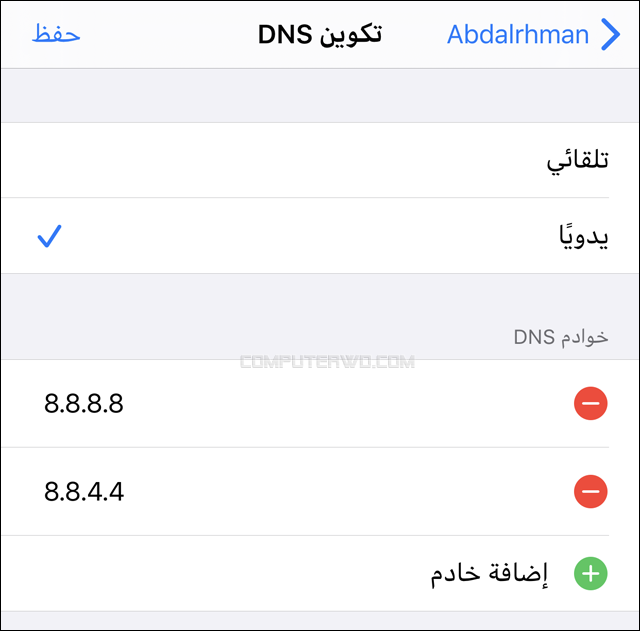Remove the 8.8.8.8 DNS server

point(590,403)
